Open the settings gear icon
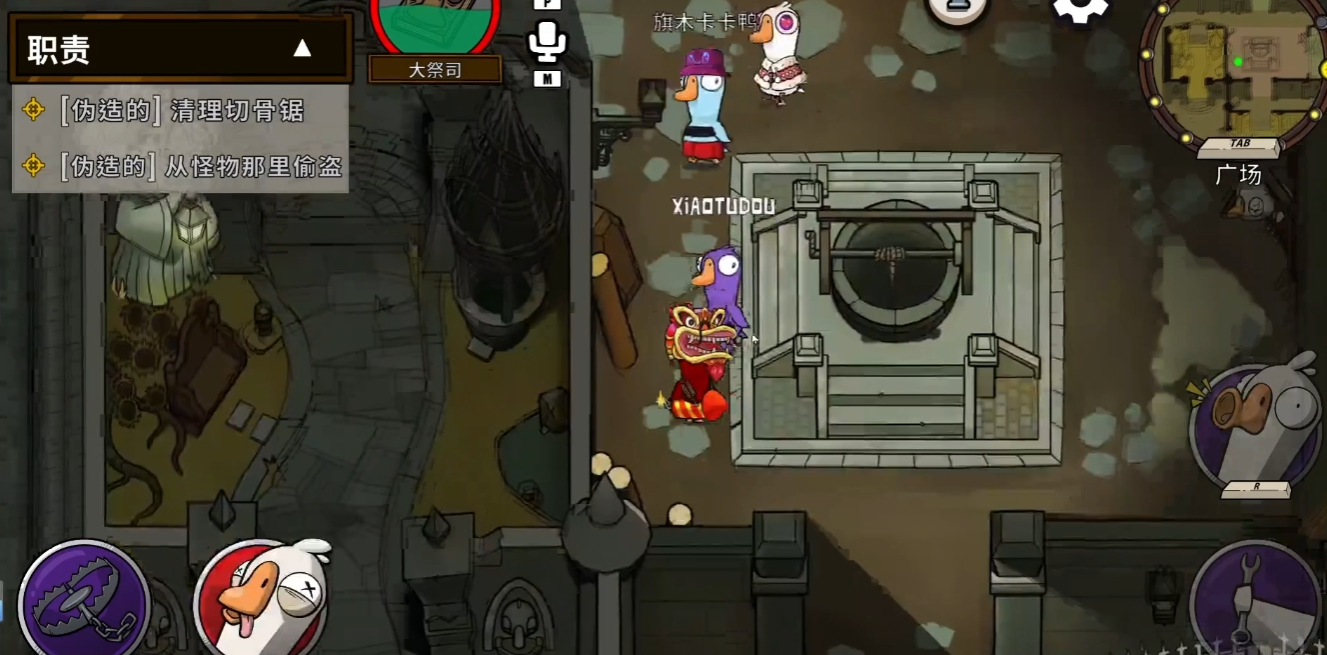The image size is (1327, 655). pyautogui.click(x=1080, y=10)
